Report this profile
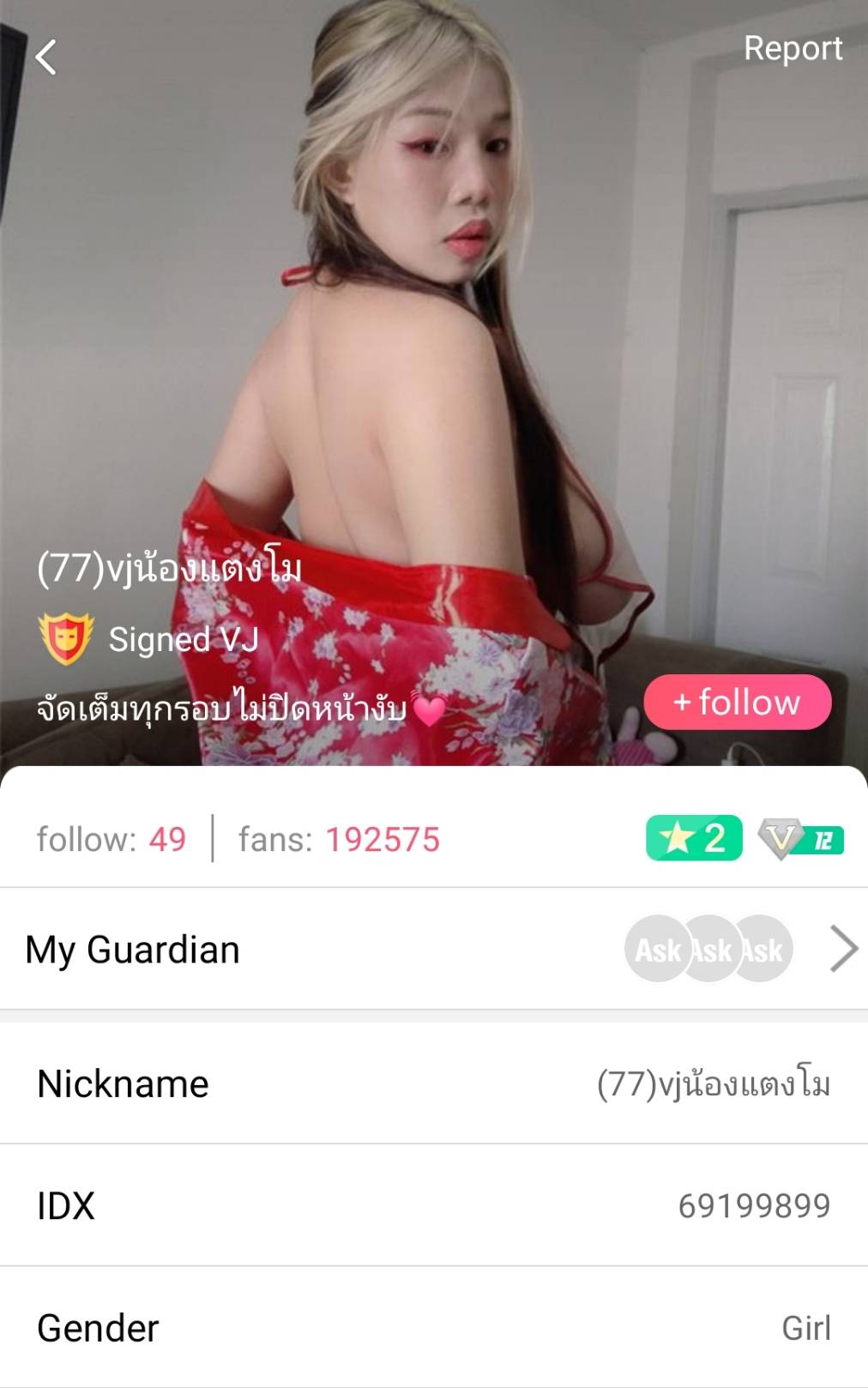The image size is (868, 1388). pyautogui.click(x=793, y=48)
